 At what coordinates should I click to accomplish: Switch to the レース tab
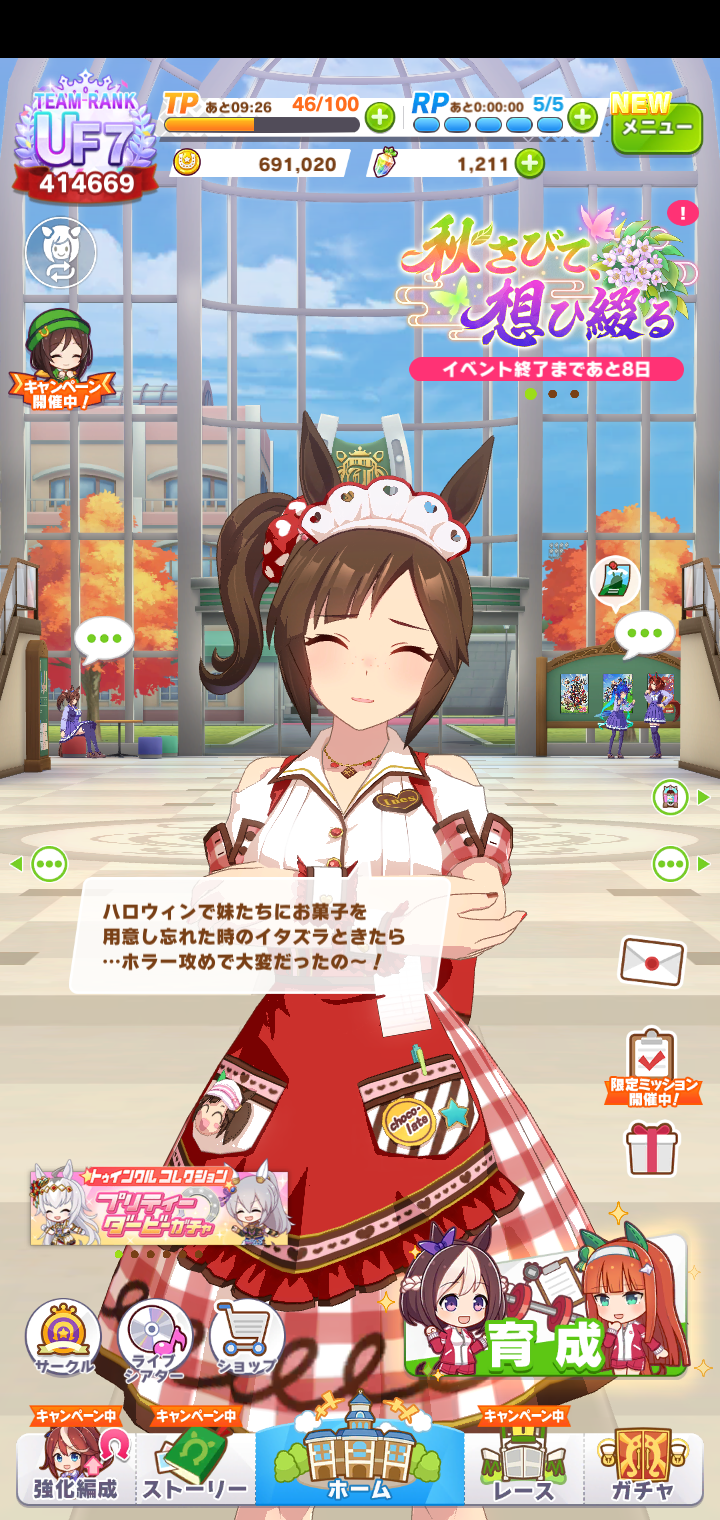point(523,1465)
